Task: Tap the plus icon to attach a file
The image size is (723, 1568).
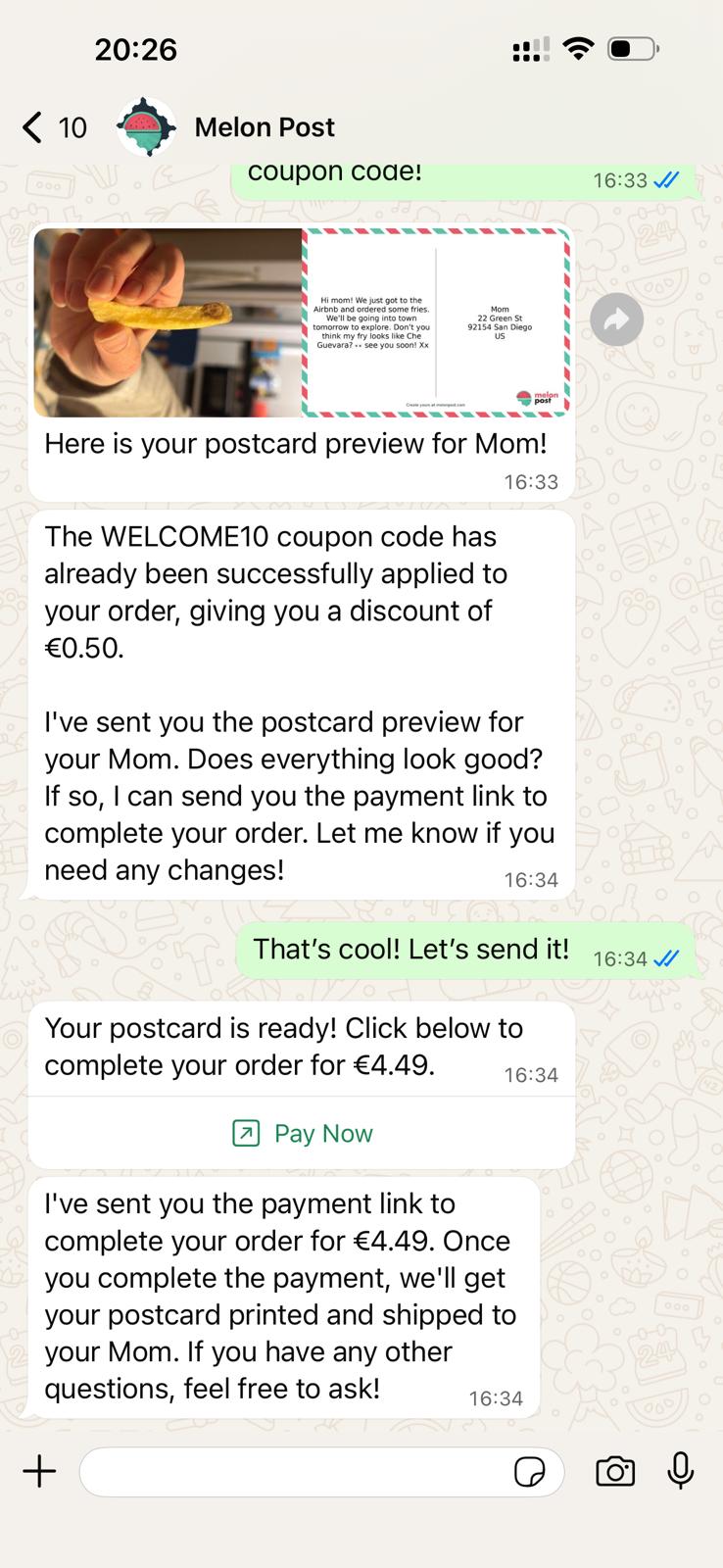Action: pyautogui.click(x=39, y=1471)
